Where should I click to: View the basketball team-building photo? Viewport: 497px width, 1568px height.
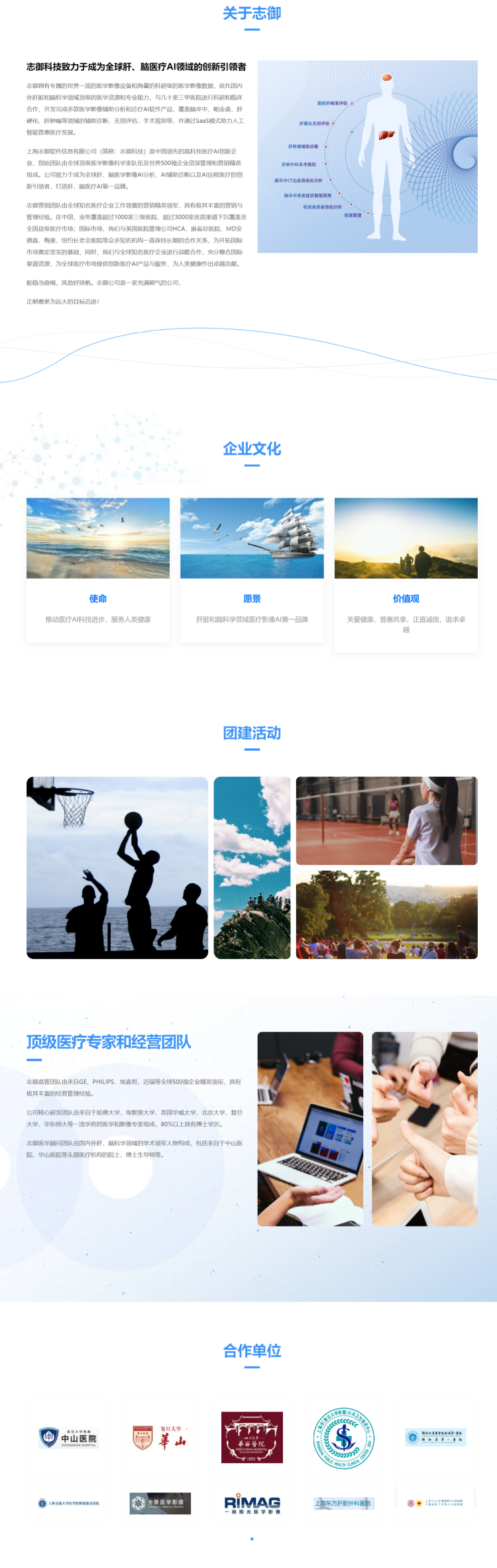(x=117, y=868)
